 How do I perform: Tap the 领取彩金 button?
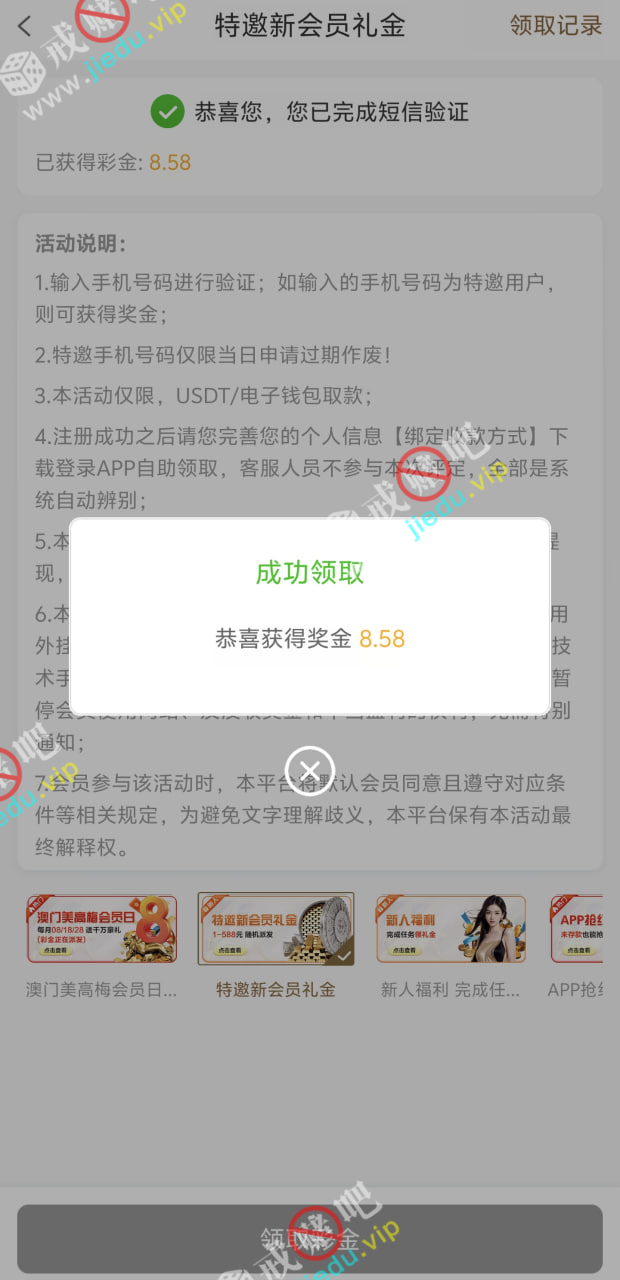click(310, 1240)
